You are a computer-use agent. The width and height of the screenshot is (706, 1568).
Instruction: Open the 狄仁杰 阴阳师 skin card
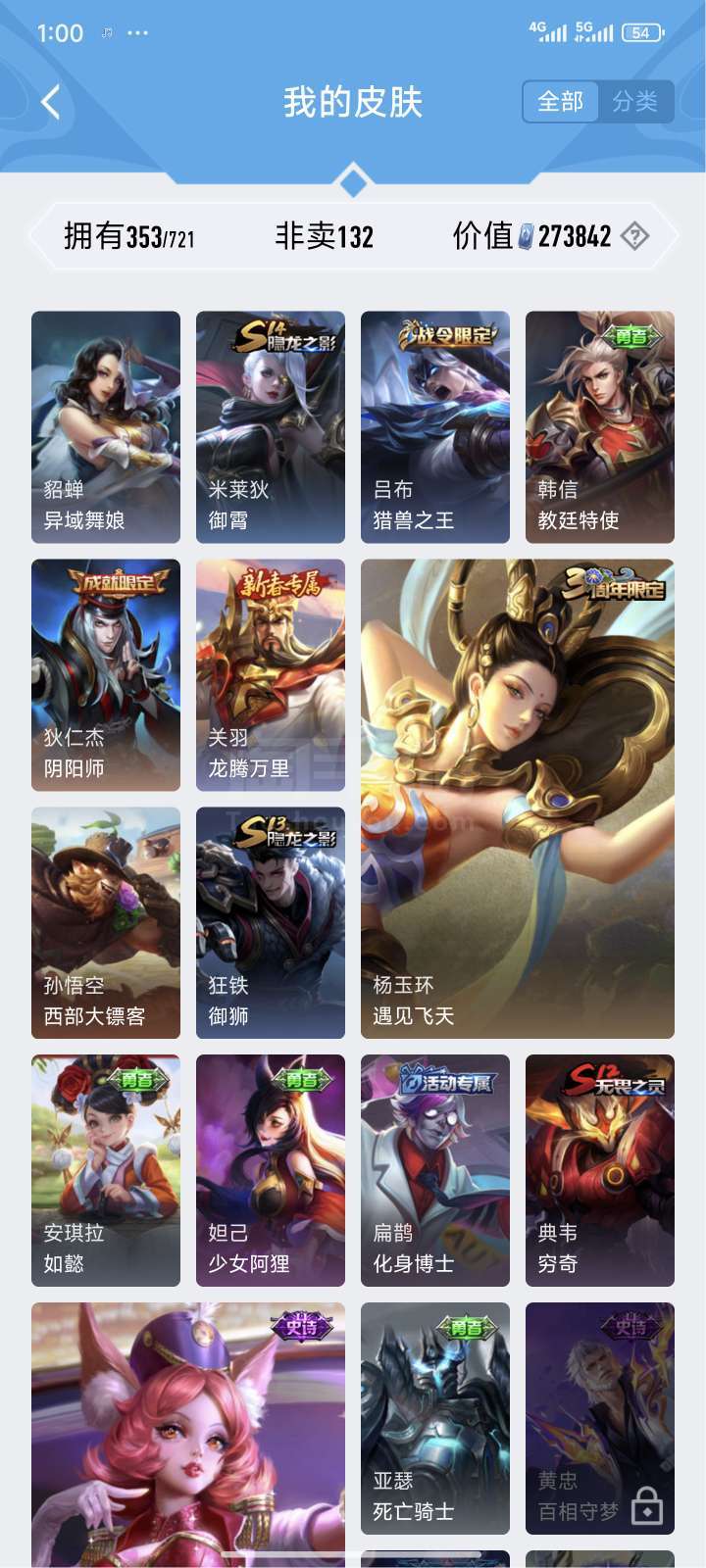tap(106, 675)
